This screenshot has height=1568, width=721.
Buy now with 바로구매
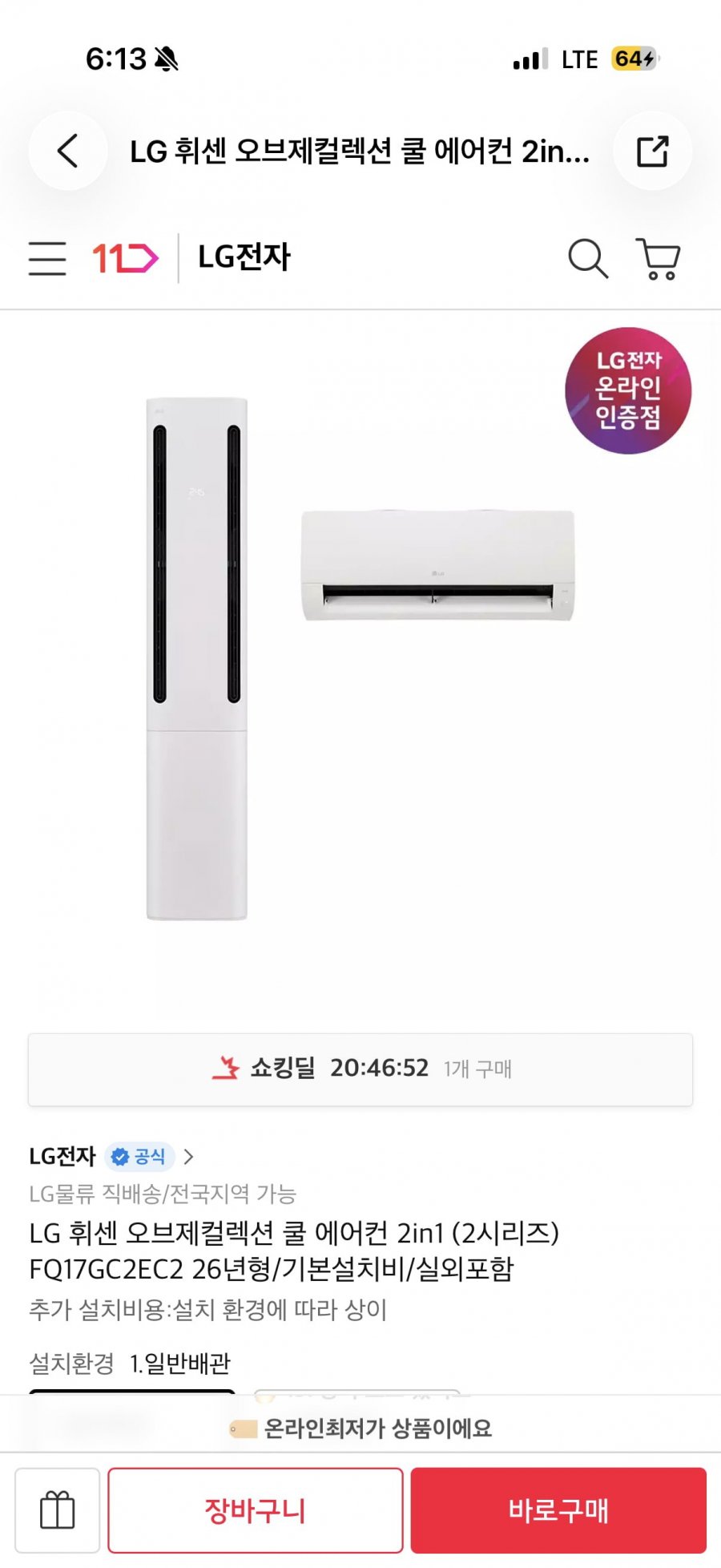(558, 1510)
